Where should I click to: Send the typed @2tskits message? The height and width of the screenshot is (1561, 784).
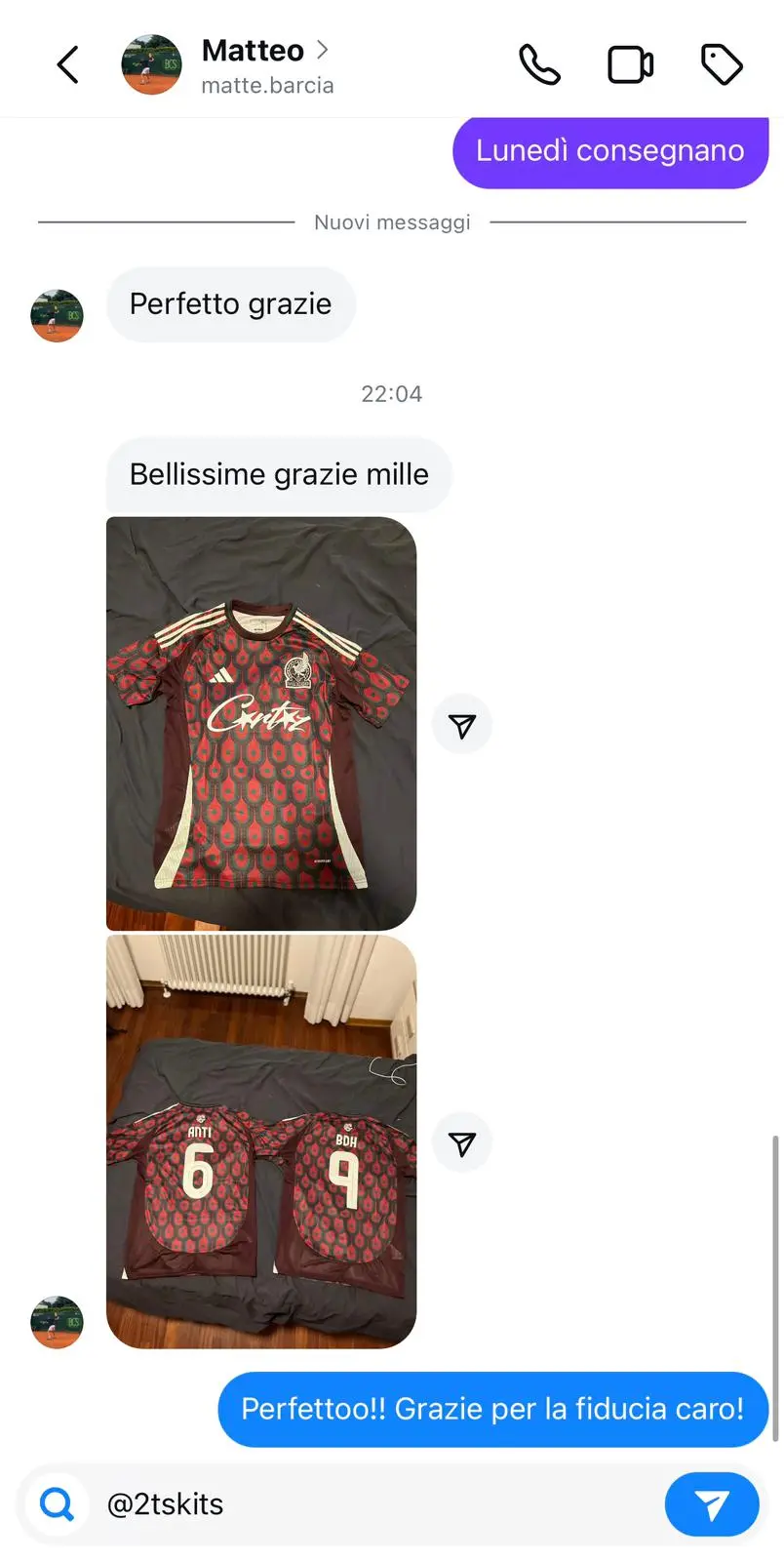(x=711, y=1504)
